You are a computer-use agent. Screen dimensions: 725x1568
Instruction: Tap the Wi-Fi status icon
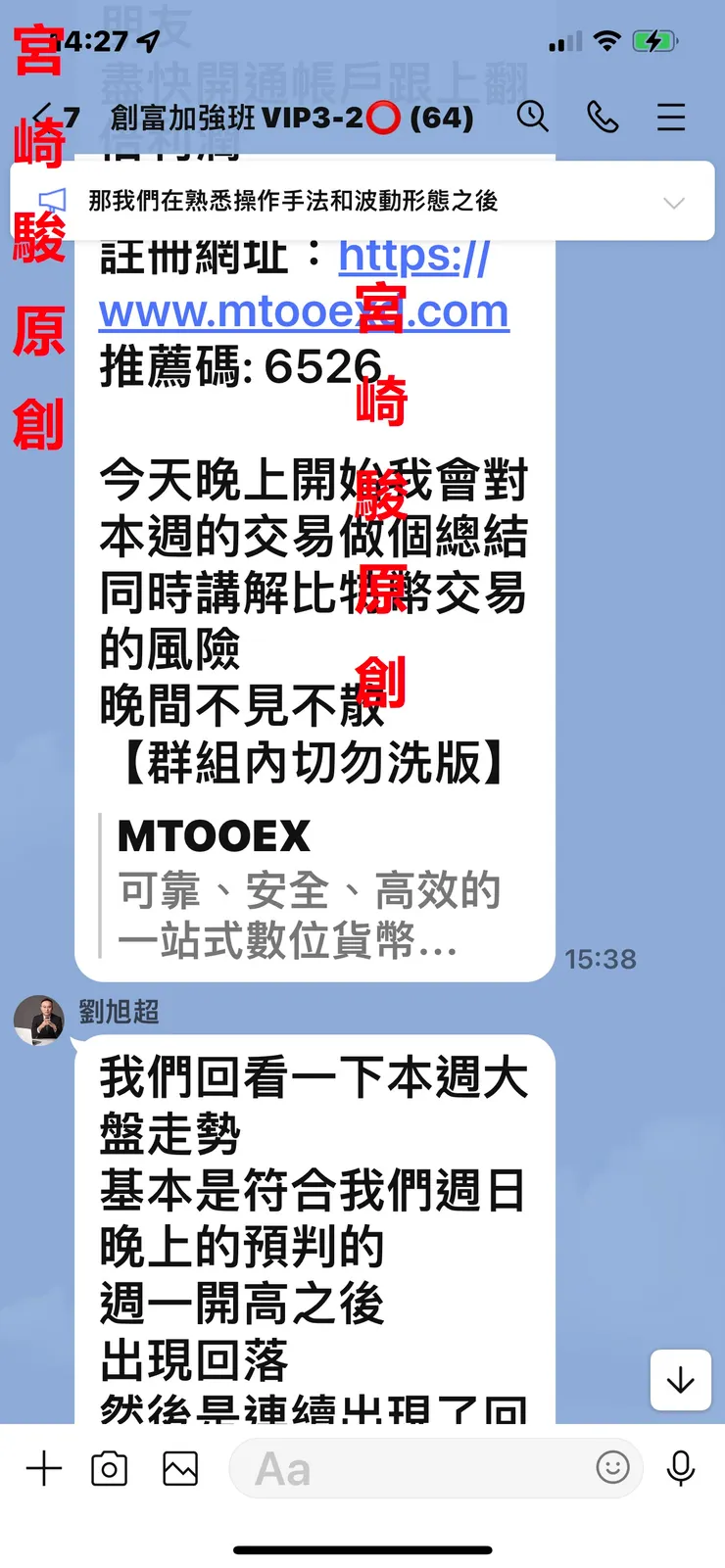607,41
